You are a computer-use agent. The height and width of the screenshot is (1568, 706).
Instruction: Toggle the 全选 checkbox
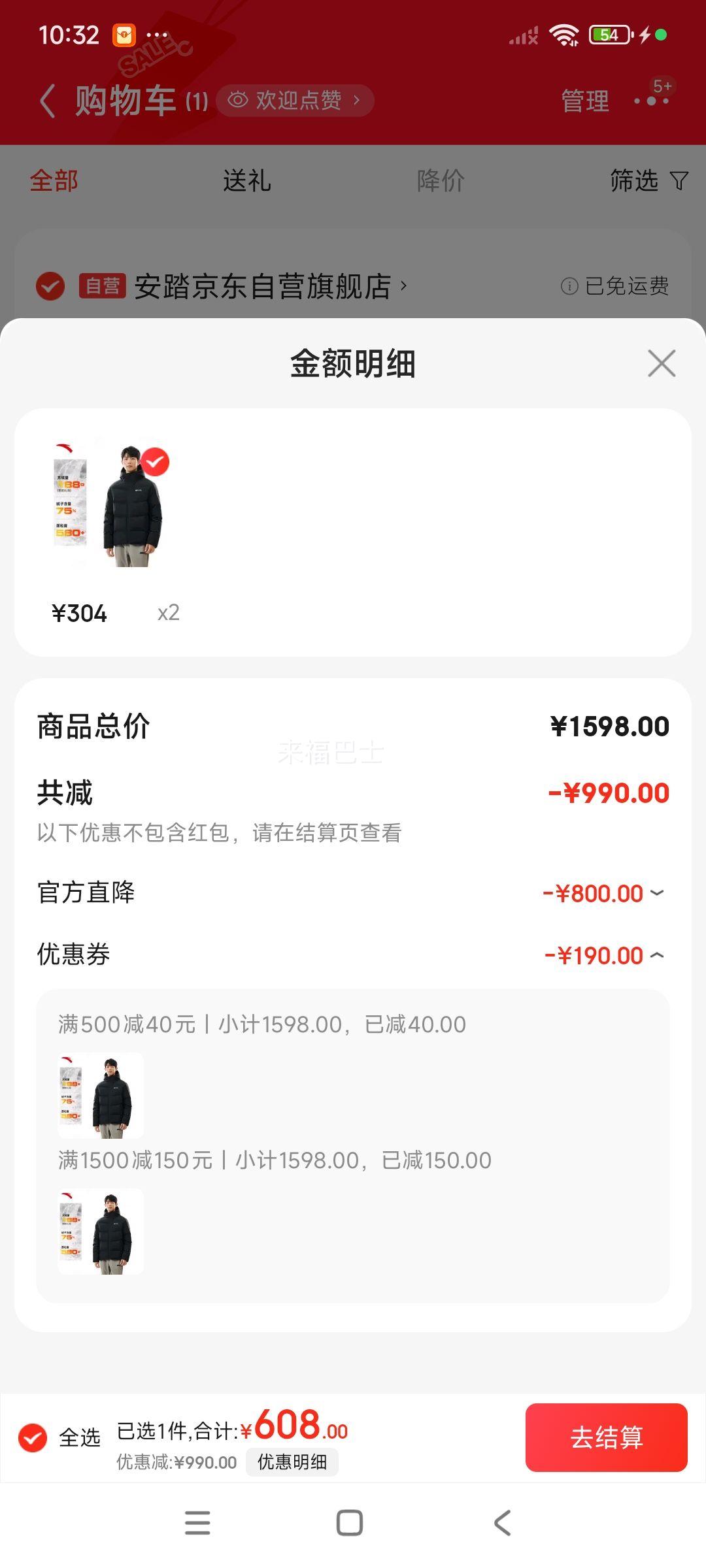[x=33, y=1437]
